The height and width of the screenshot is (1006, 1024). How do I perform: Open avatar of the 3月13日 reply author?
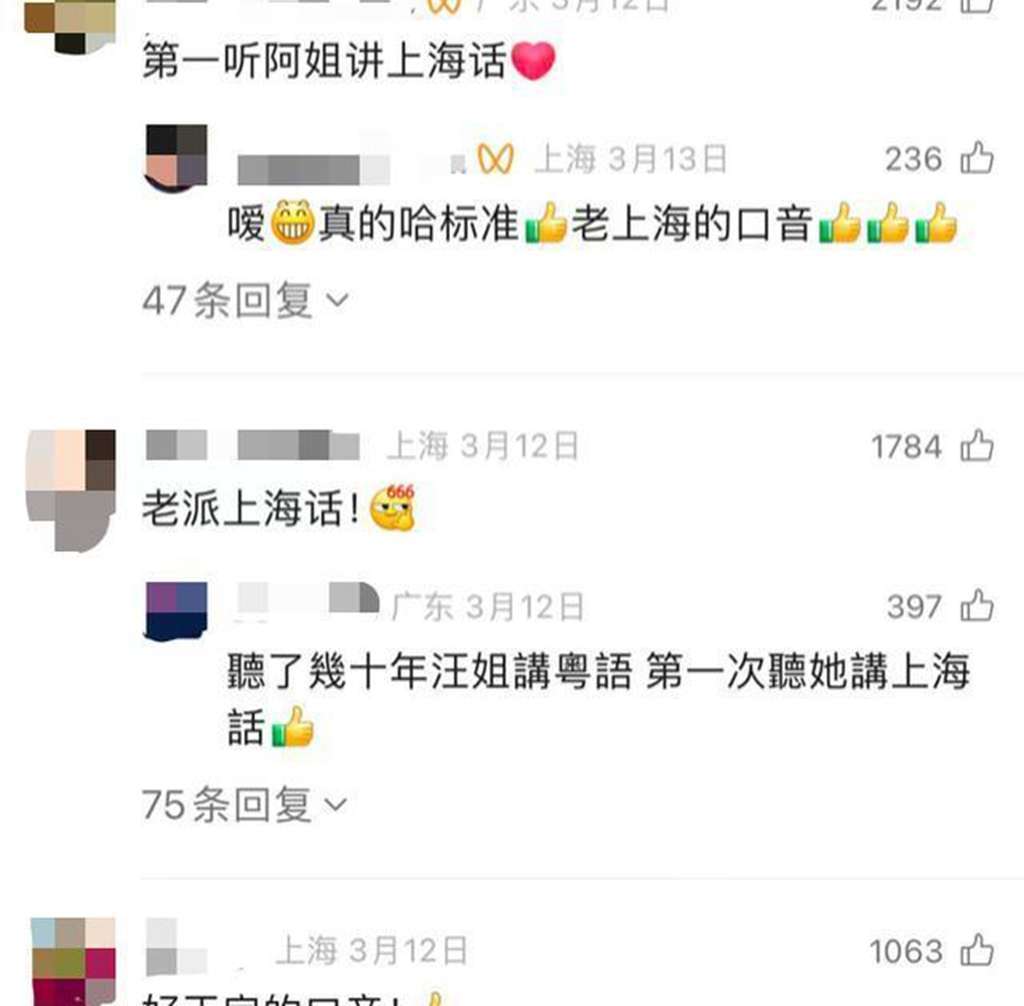pos(176,158)
